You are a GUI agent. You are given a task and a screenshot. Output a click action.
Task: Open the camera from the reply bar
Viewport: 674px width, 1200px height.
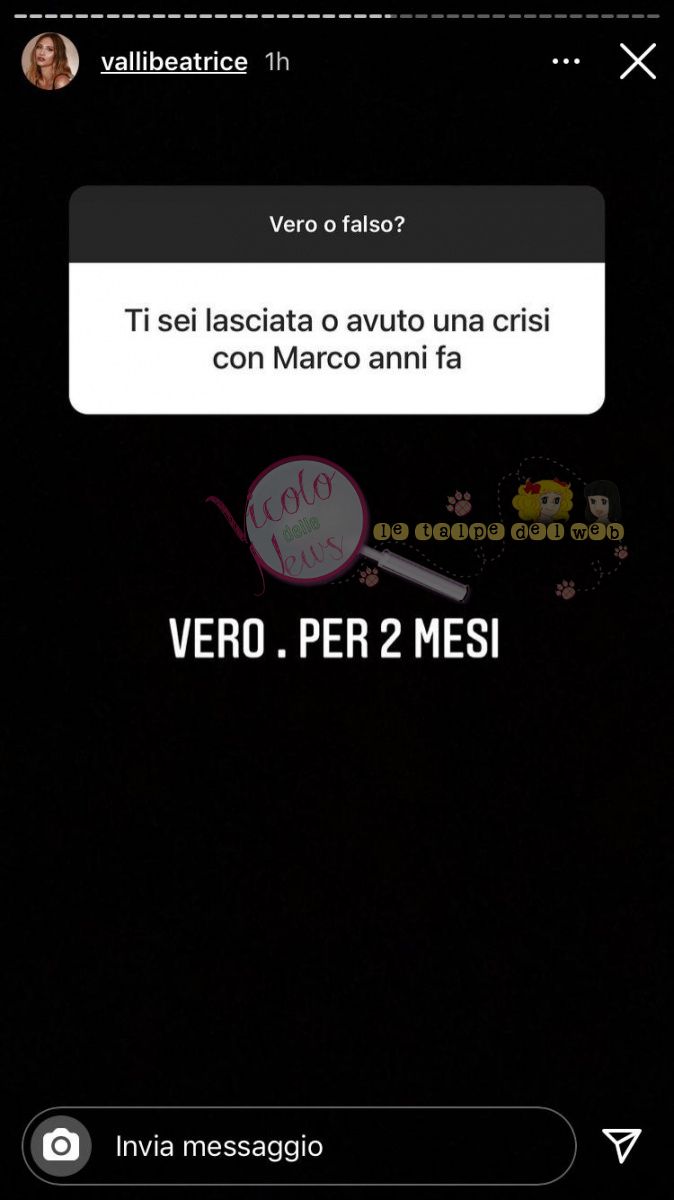coord(61,1146)
